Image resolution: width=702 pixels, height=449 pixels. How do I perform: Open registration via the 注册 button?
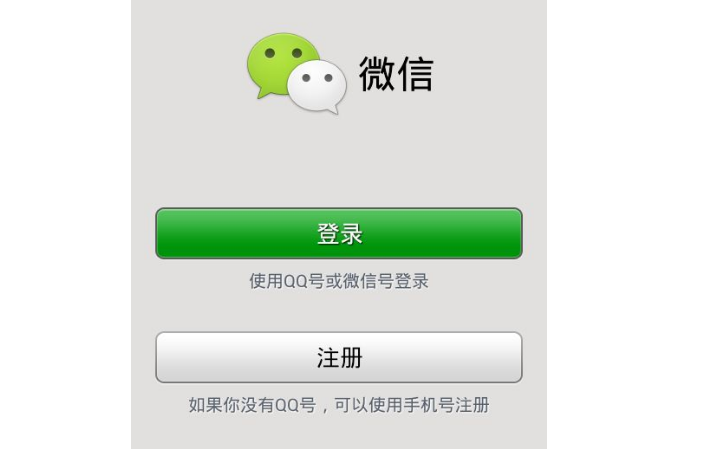338,357
